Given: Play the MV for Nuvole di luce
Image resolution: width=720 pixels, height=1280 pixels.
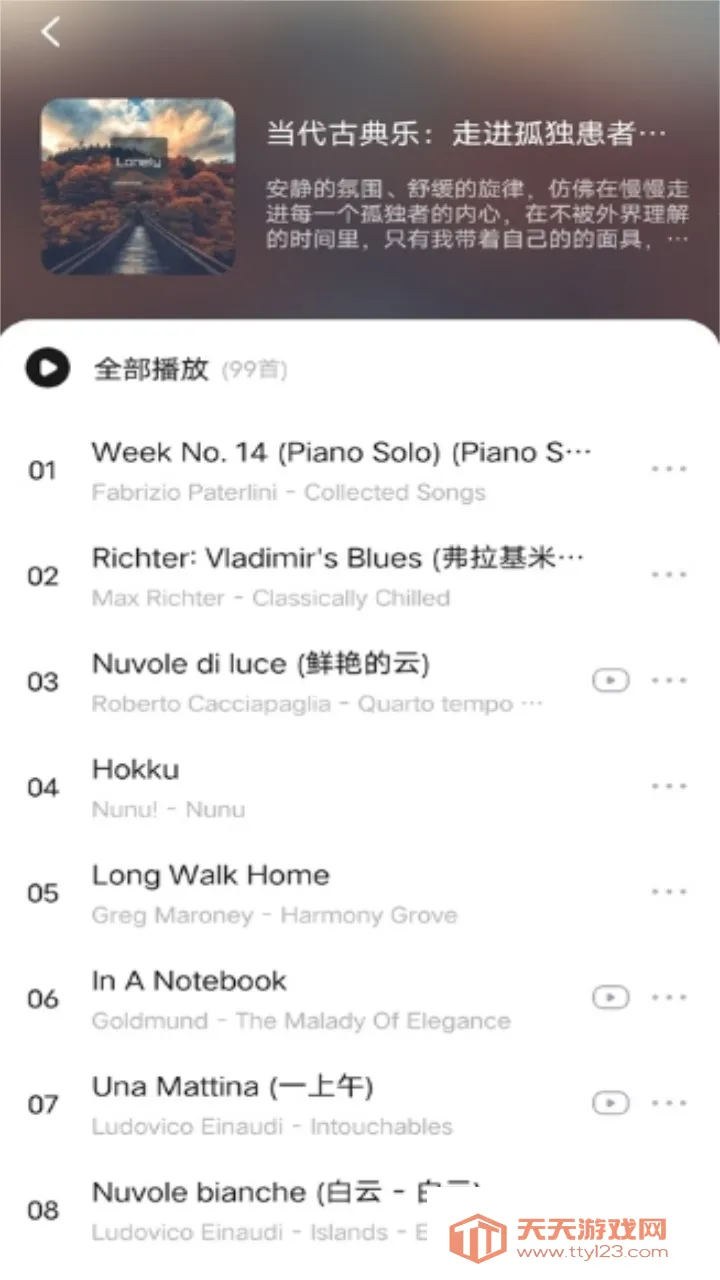Looking at the screenshot, I should [610, 680].
